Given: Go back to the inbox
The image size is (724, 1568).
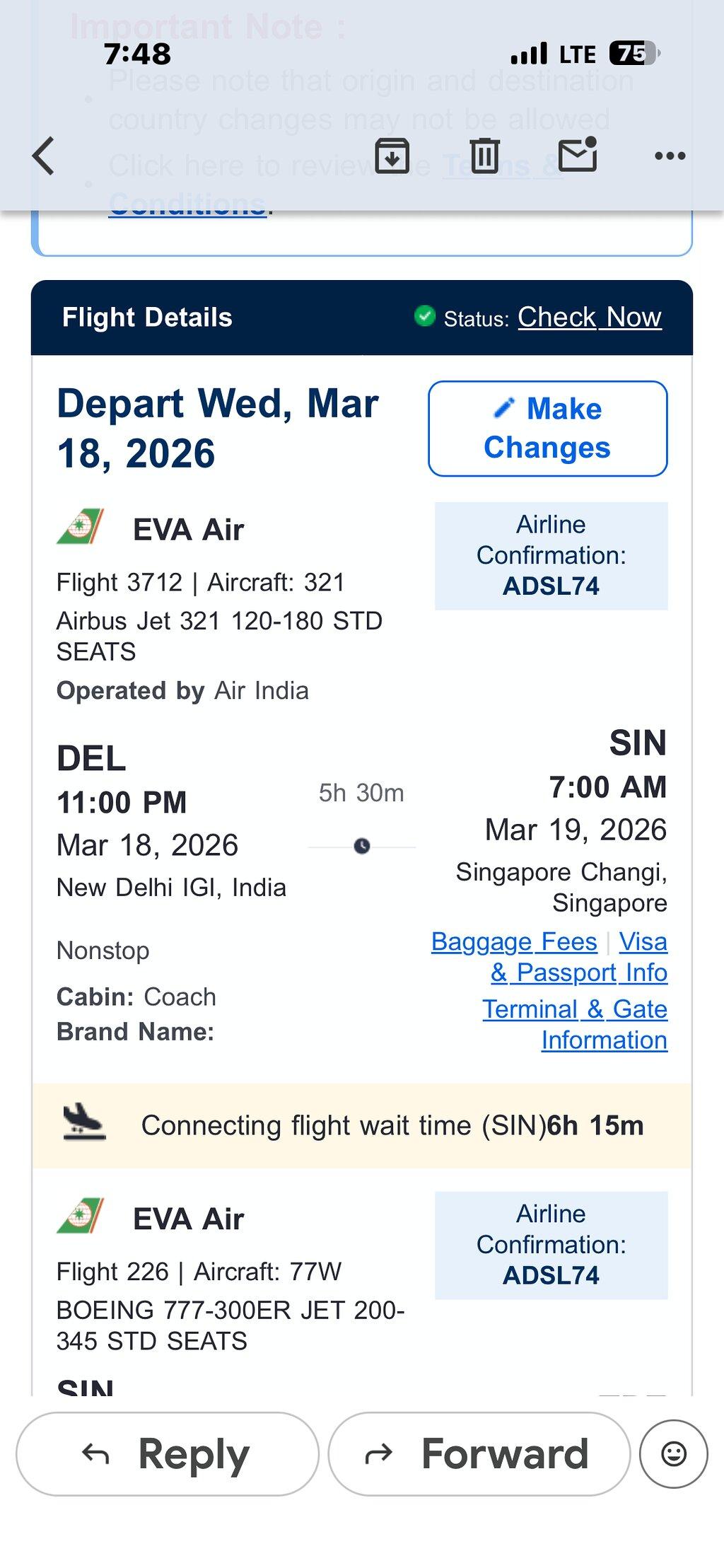Looking at the screenshot, I should 43,156.
